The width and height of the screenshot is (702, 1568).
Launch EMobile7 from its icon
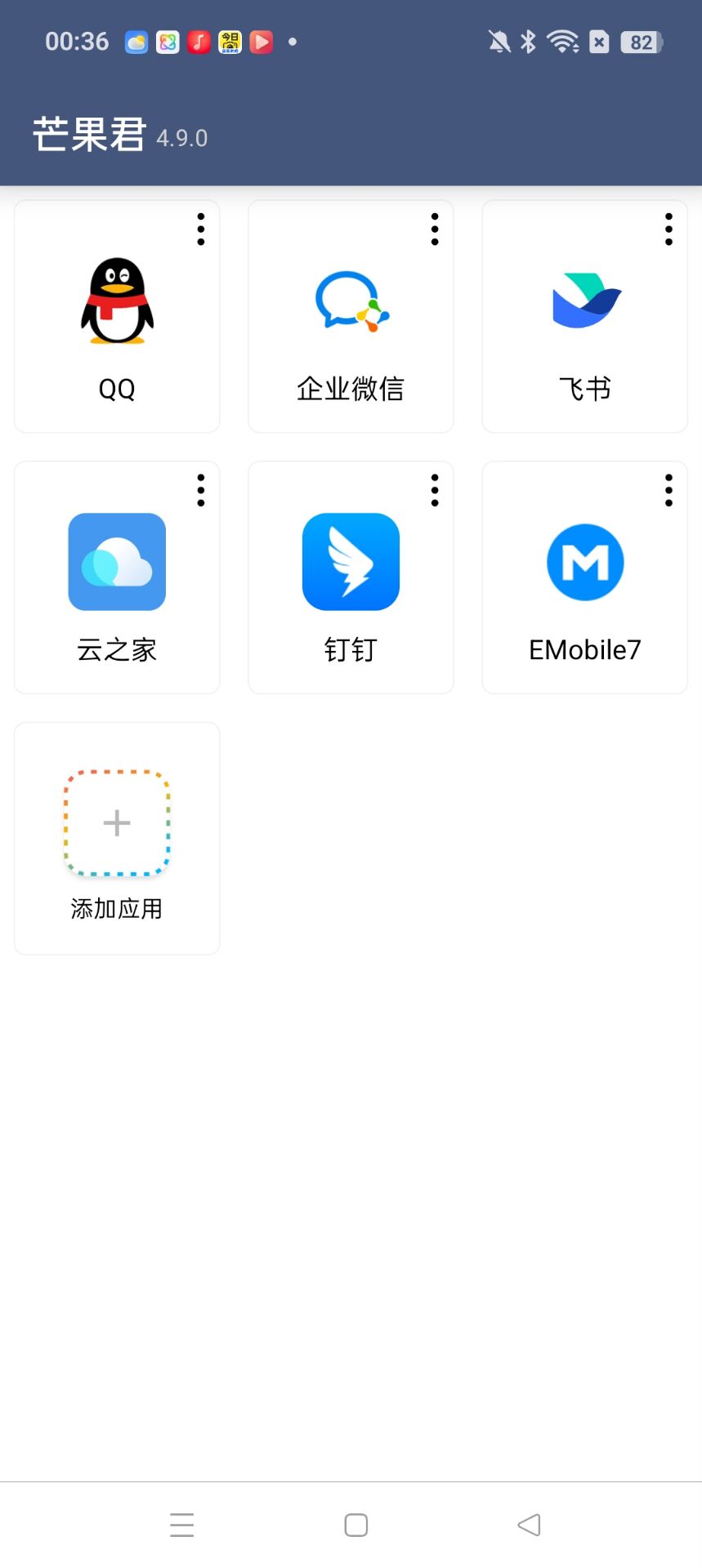584,561
